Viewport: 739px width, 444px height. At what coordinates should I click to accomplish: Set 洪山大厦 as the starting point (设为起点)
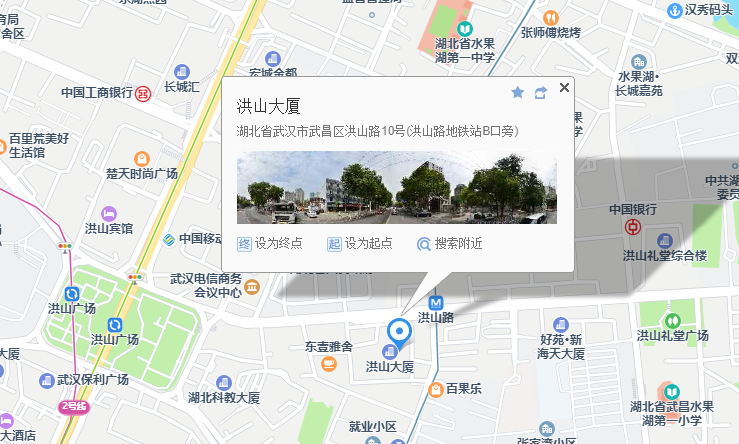coord(360,243)
